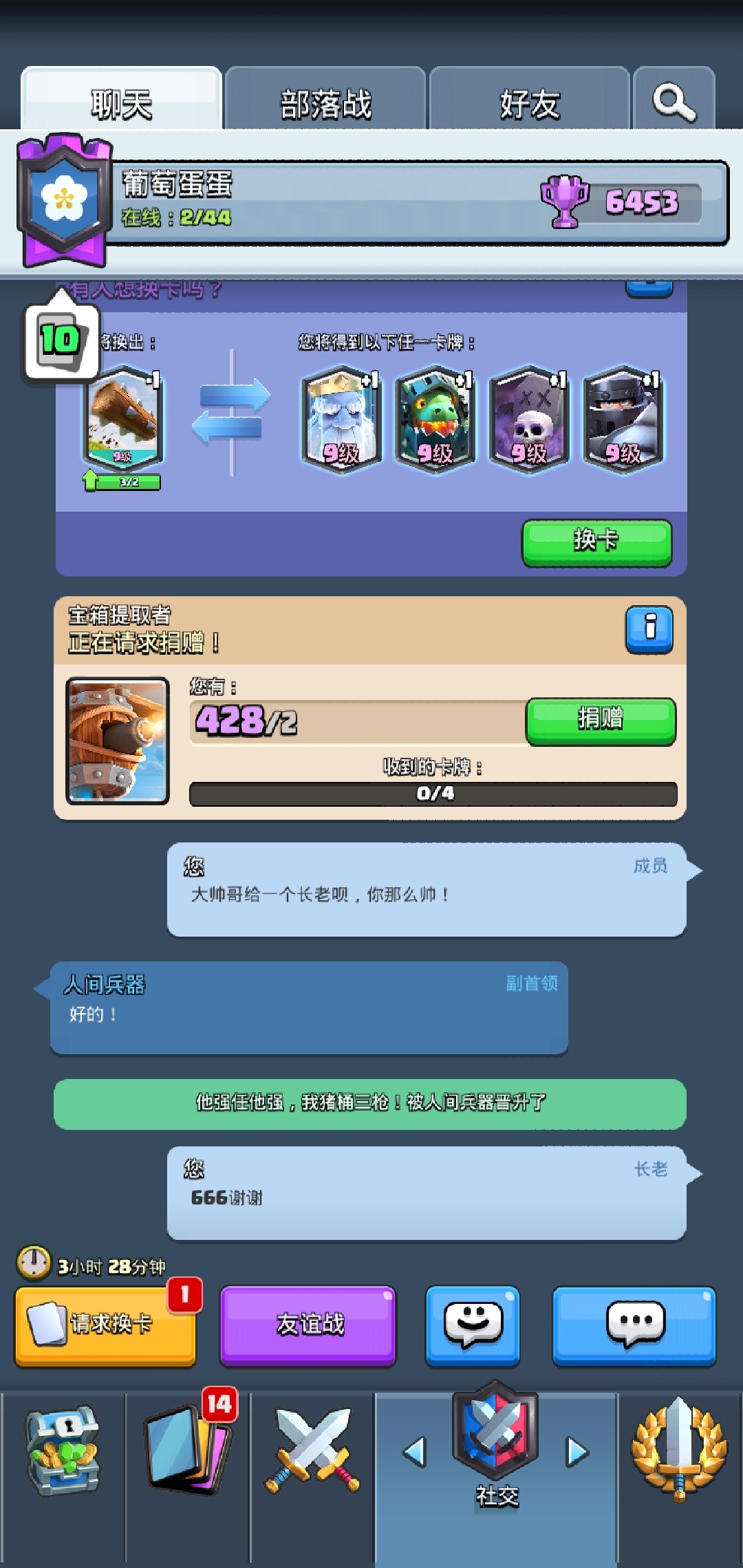Open the chat message speech-bubble button

pos(634,1325)
